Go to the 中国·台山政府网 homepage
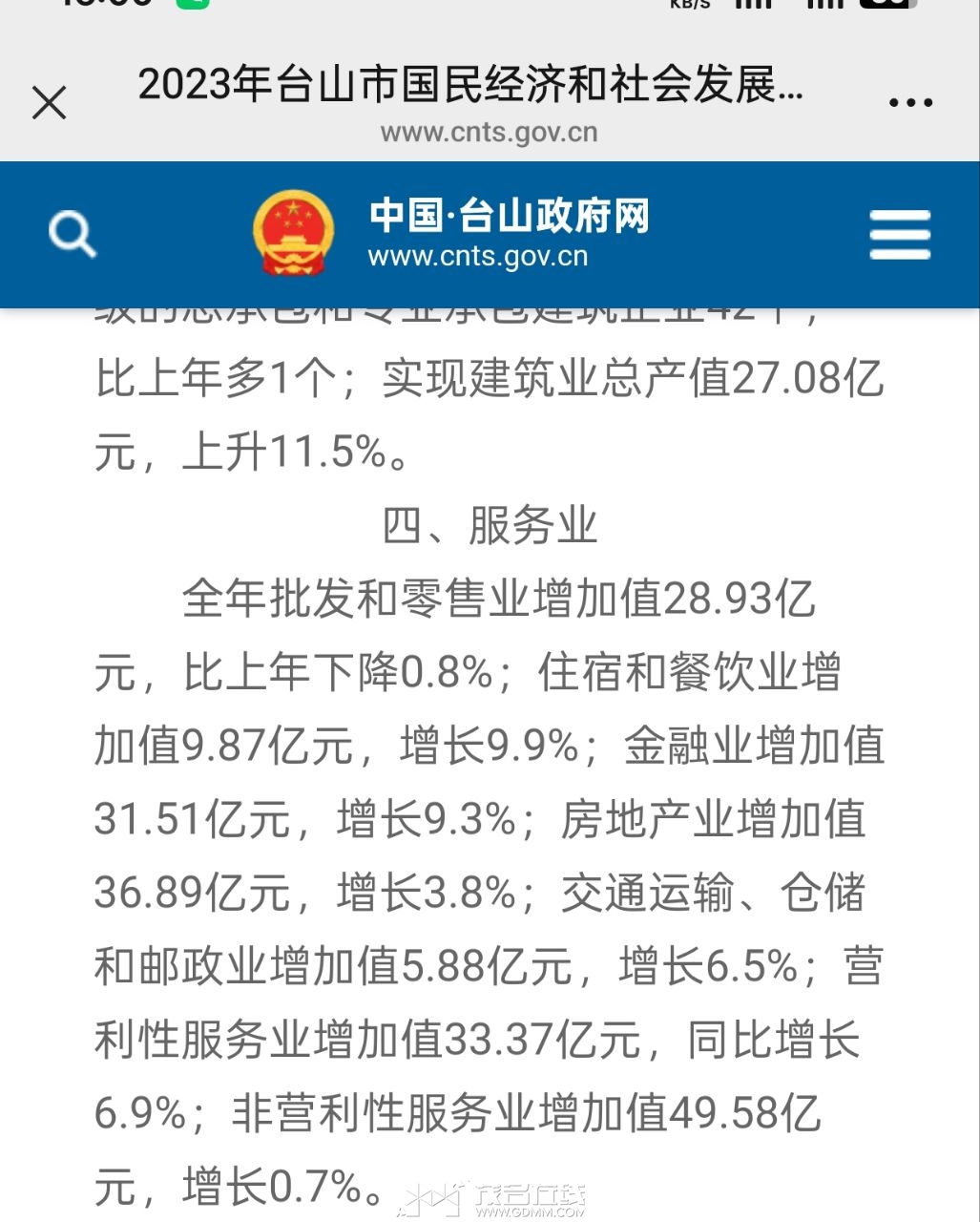This screenshot has width=980, height=1222. pyautogui.click(x=450, y=233)
